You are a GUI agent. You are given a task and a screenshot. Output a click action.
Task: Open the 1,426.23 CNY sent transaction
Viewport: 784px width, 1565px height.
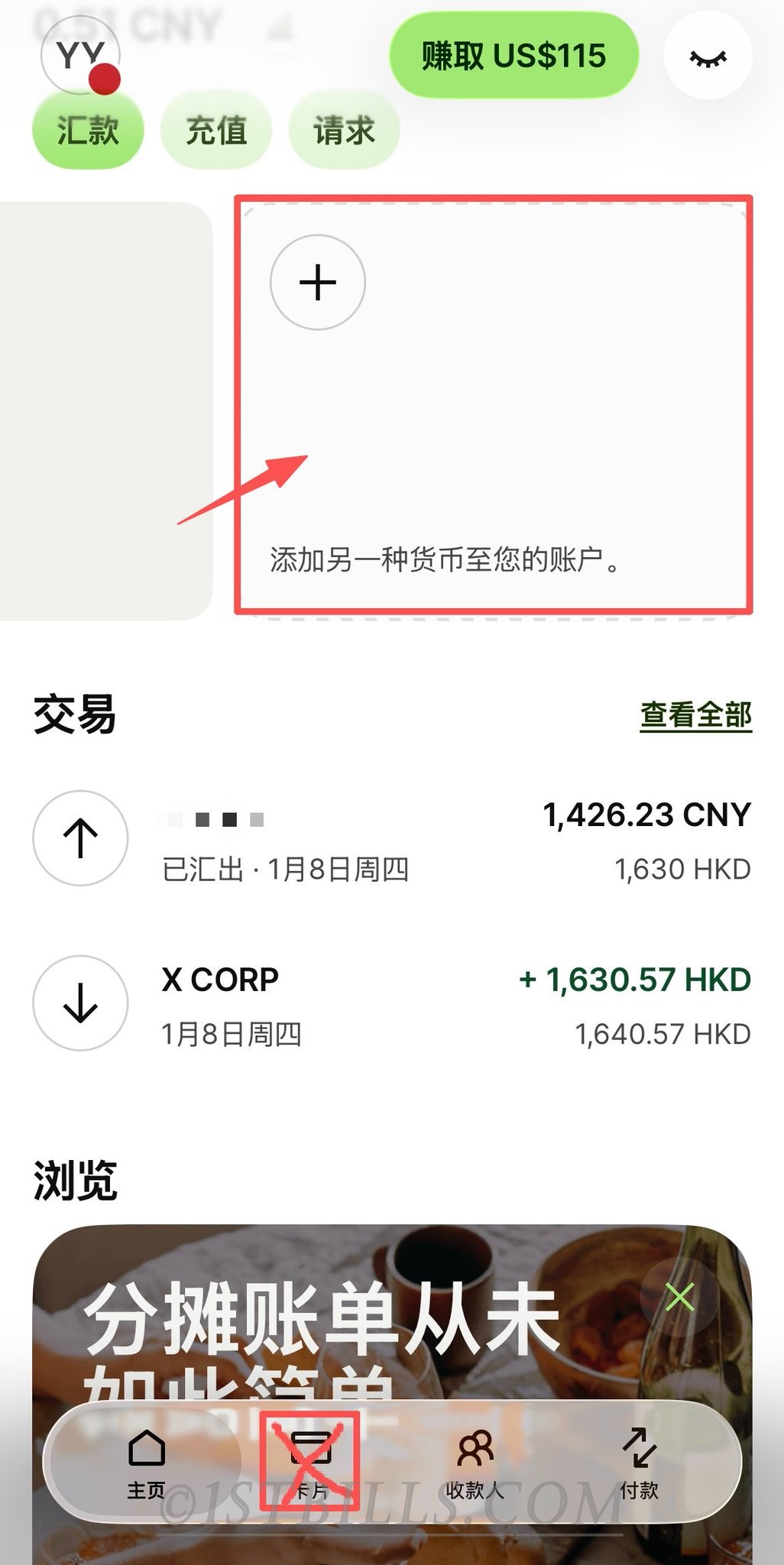click(391, 839)
